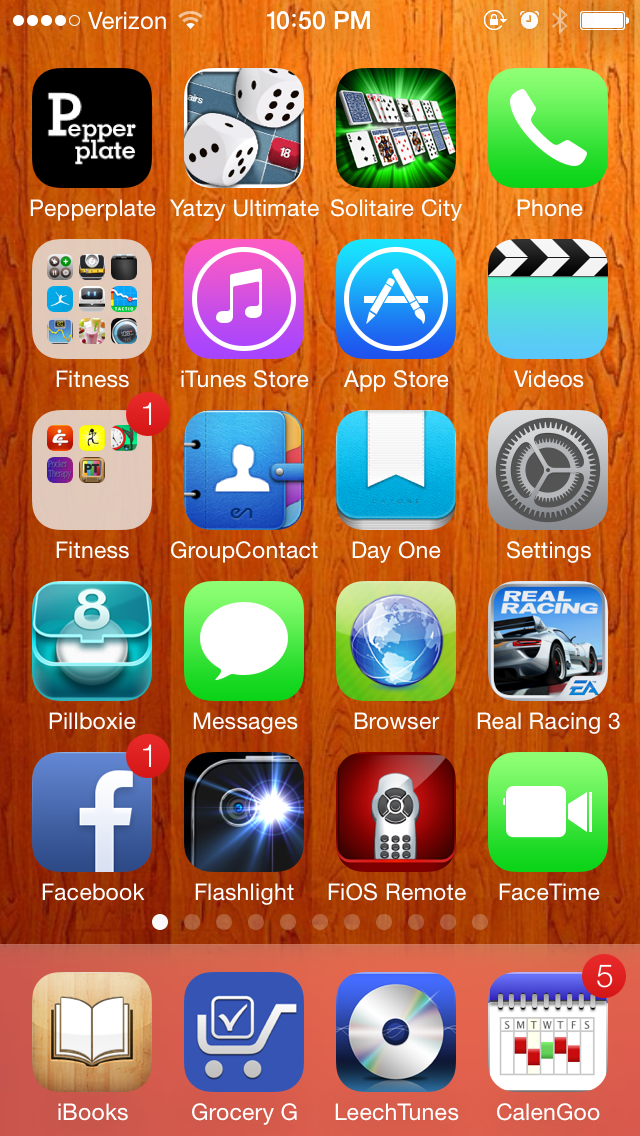Open Settings

pyautogui.click(x=548, y=470)
